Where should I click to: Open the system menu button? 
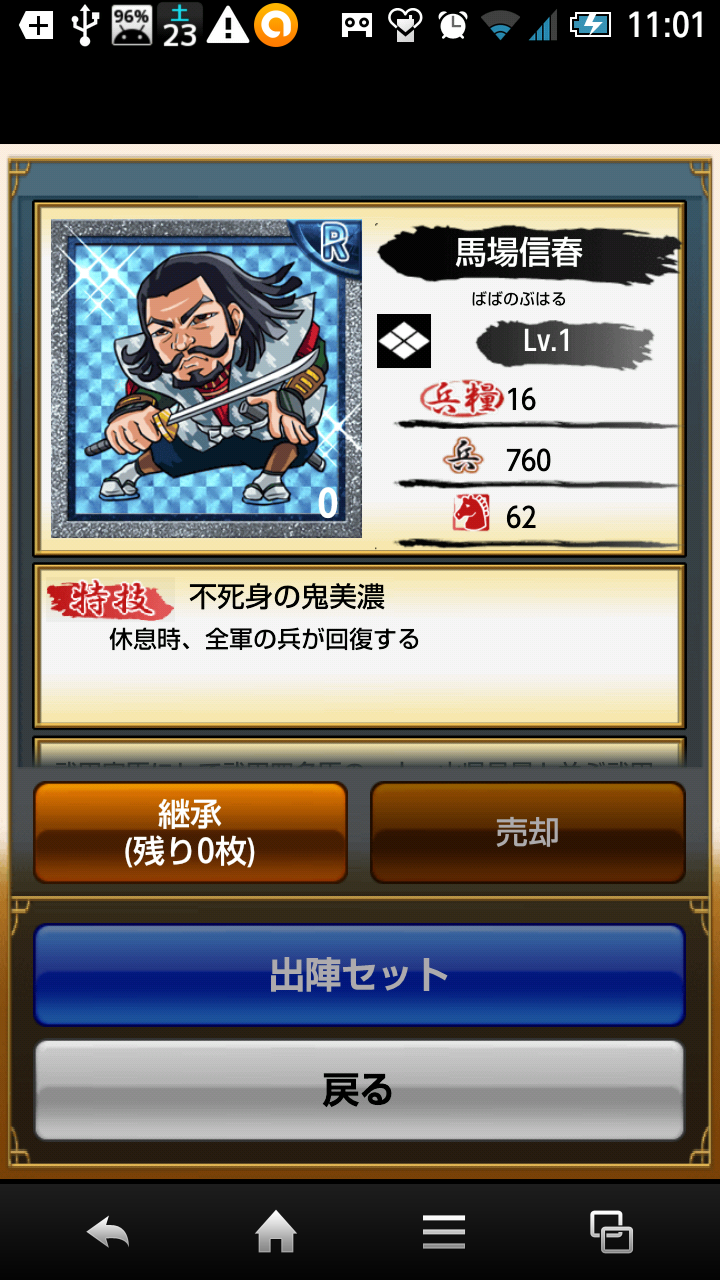coord(444,1232)
